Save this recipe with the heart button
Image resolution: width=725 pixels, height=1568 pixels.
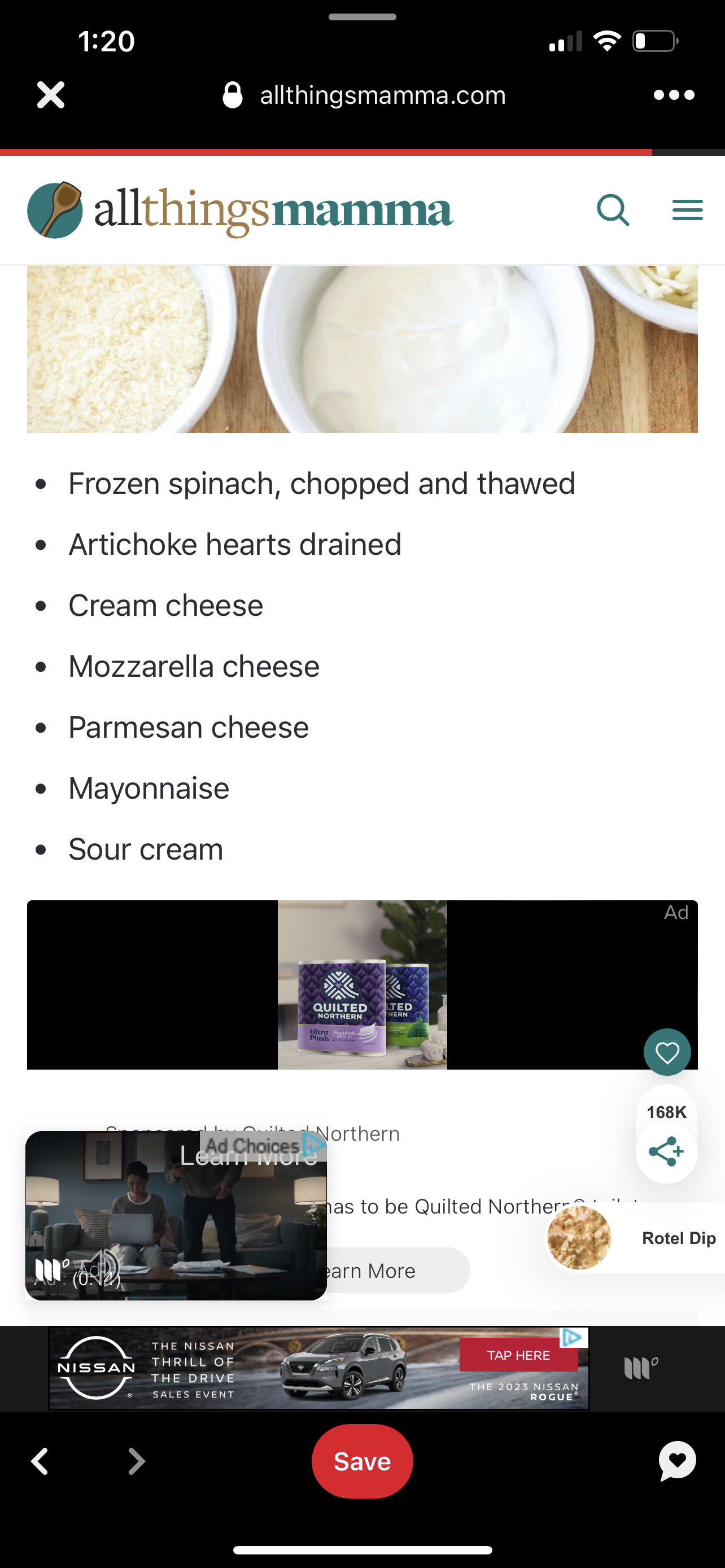point(667,1052)
